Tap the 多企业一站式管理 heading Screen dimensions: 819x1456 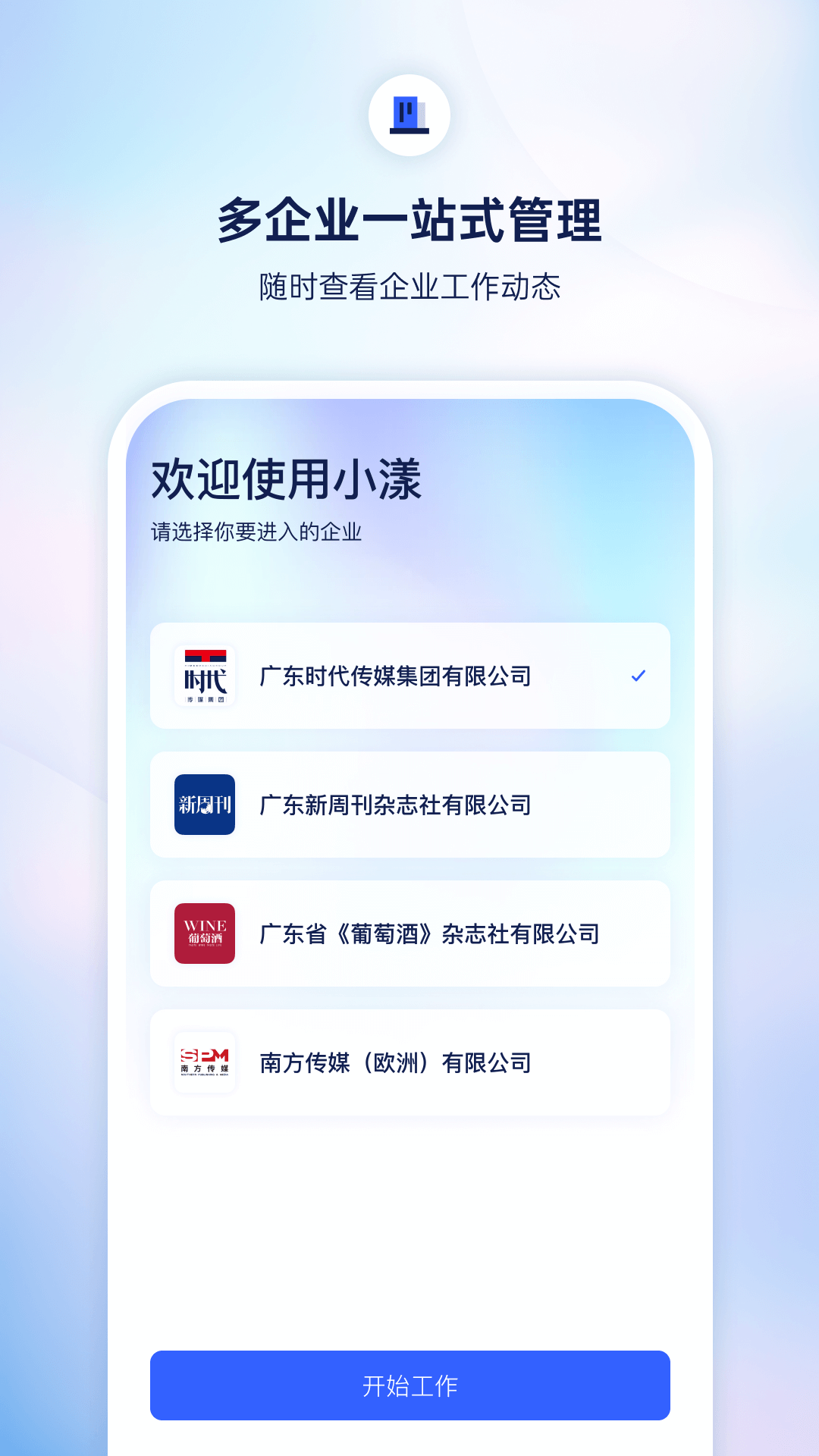pos(409,220)
